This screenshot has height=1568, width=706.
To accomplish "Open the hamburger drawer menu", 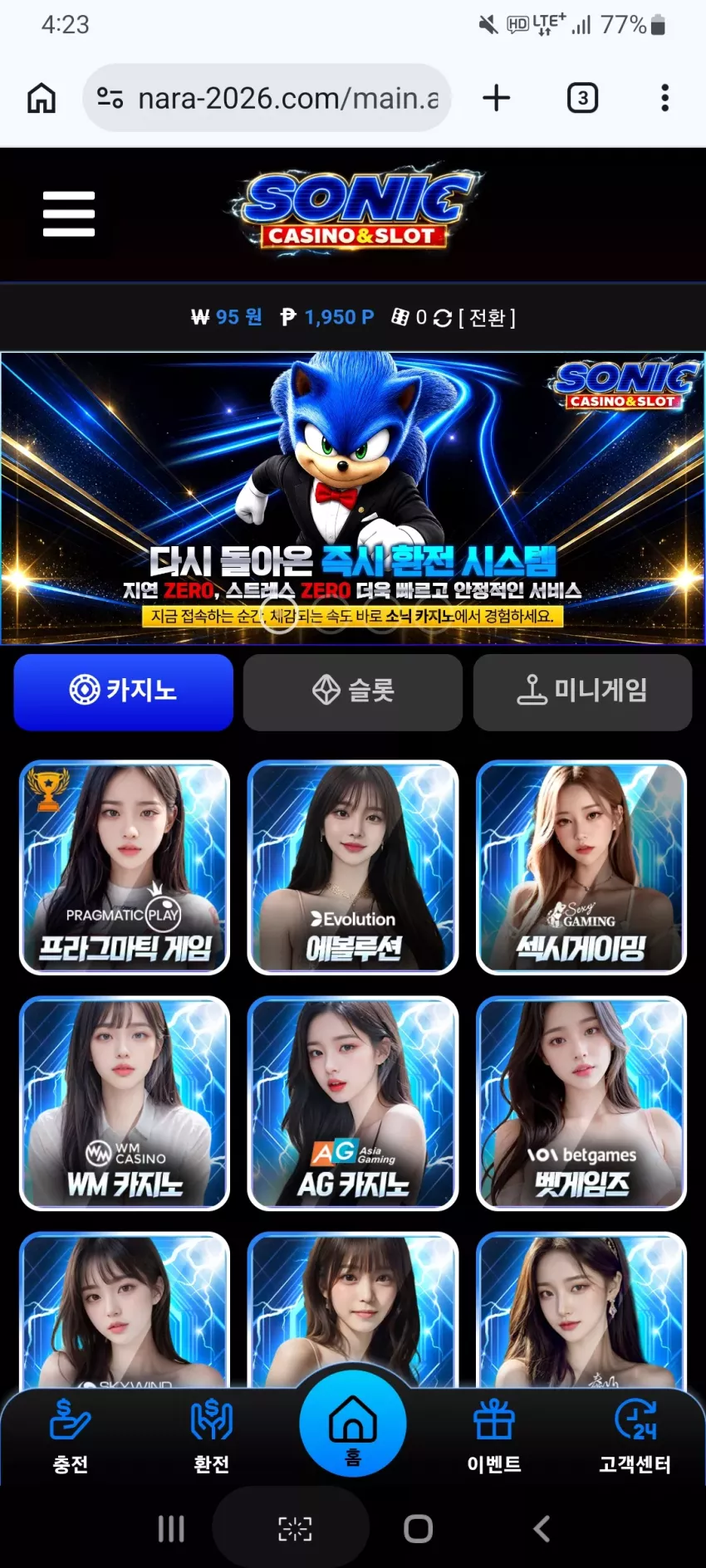I will tap(69, 214).
